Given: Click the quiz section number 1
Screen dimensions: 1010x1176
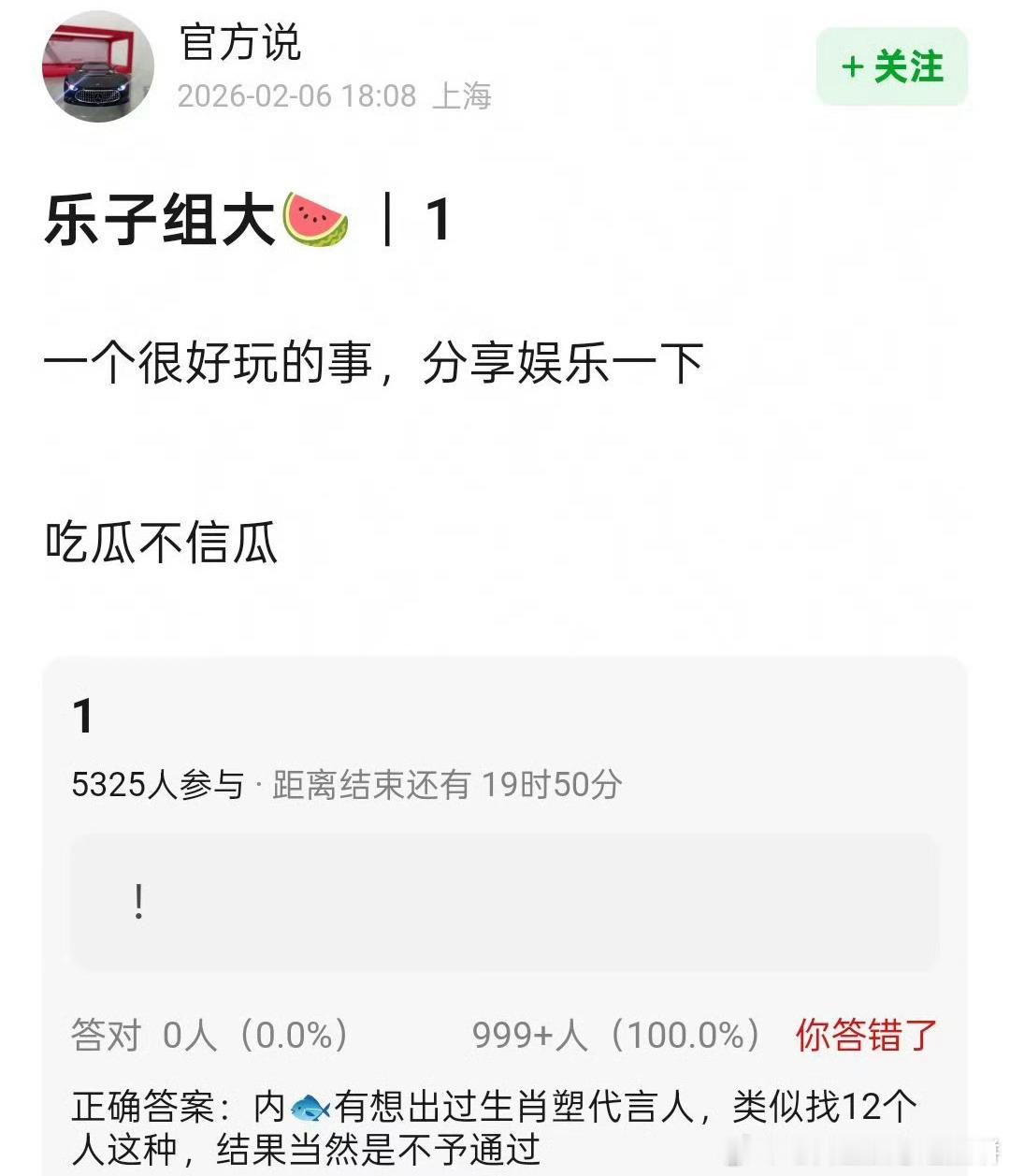Looking at the screenshot, I should click(x=80, y=717).
